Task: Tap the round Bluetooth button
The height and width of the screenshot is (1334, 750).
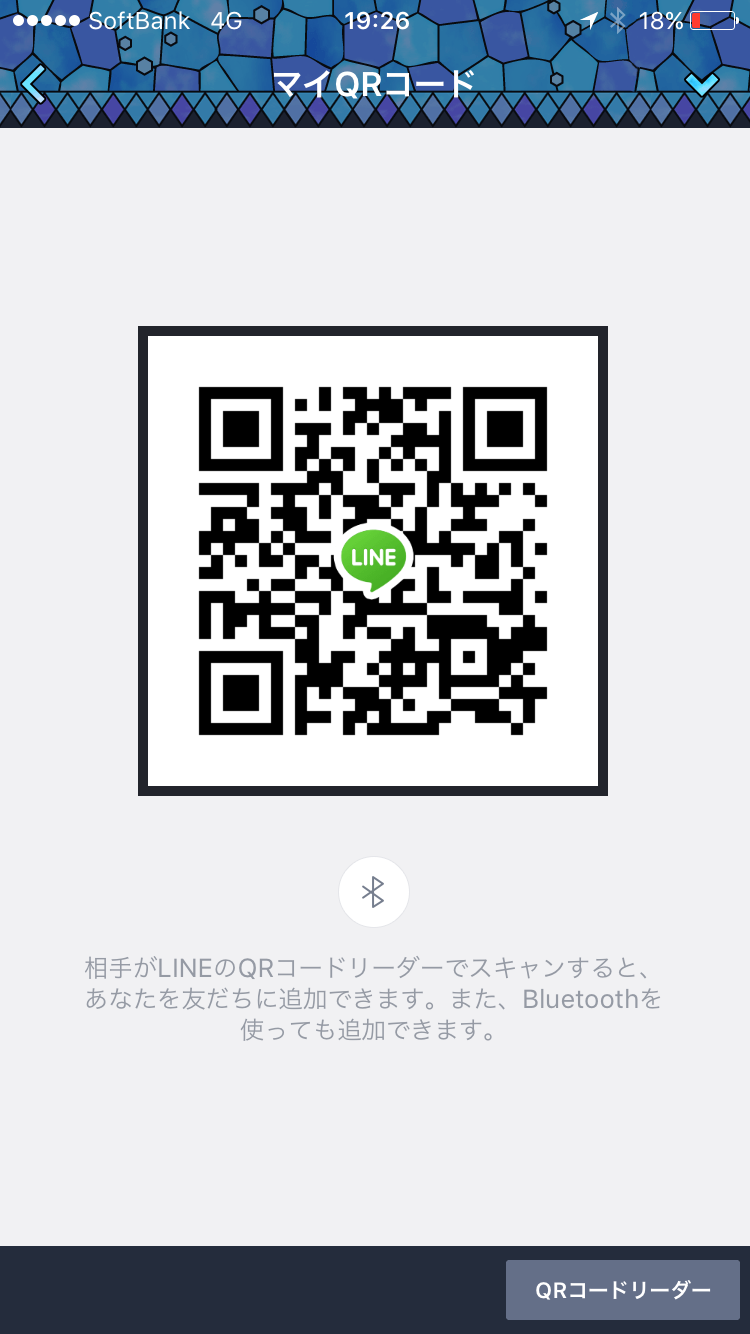Action: click(374, 892)
